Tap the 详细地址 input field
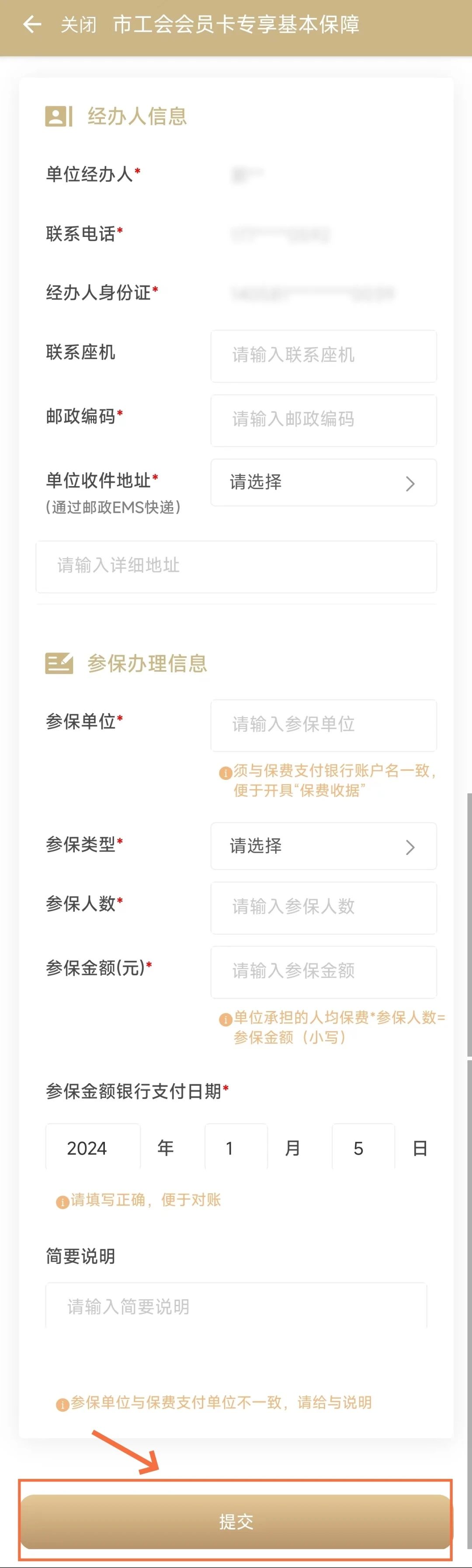Viewport: 472px width, 1568px height. point(236,566)
